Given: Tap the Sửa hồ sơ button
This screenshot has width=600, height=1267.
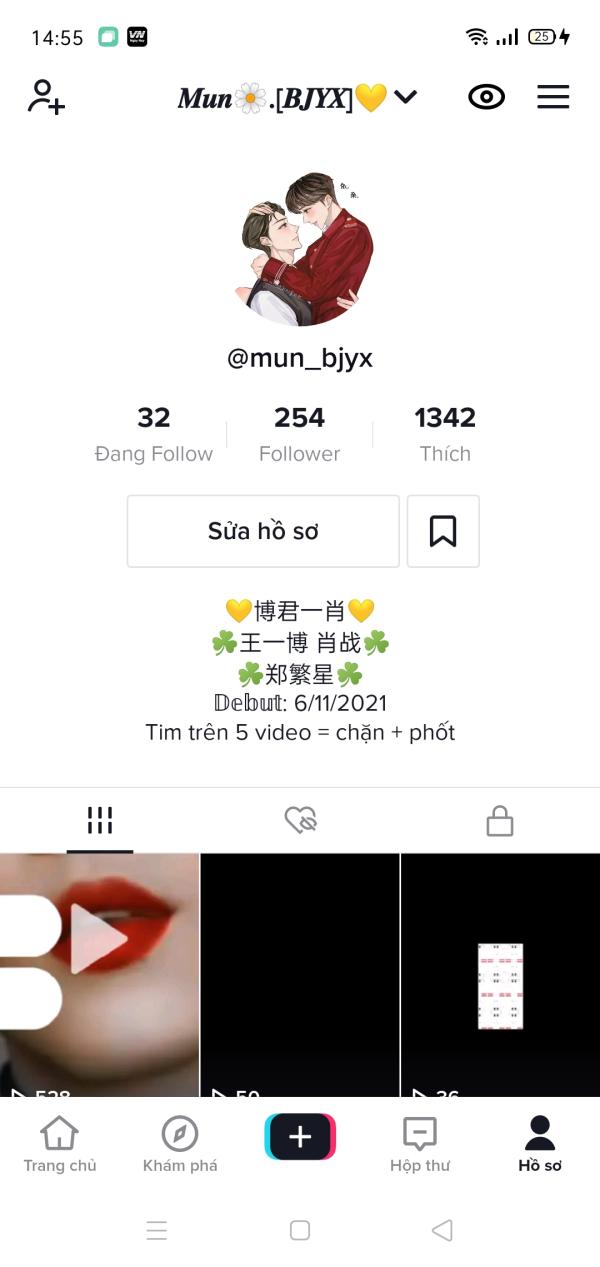Looking at the screenshot, I should tap(263, 531).
